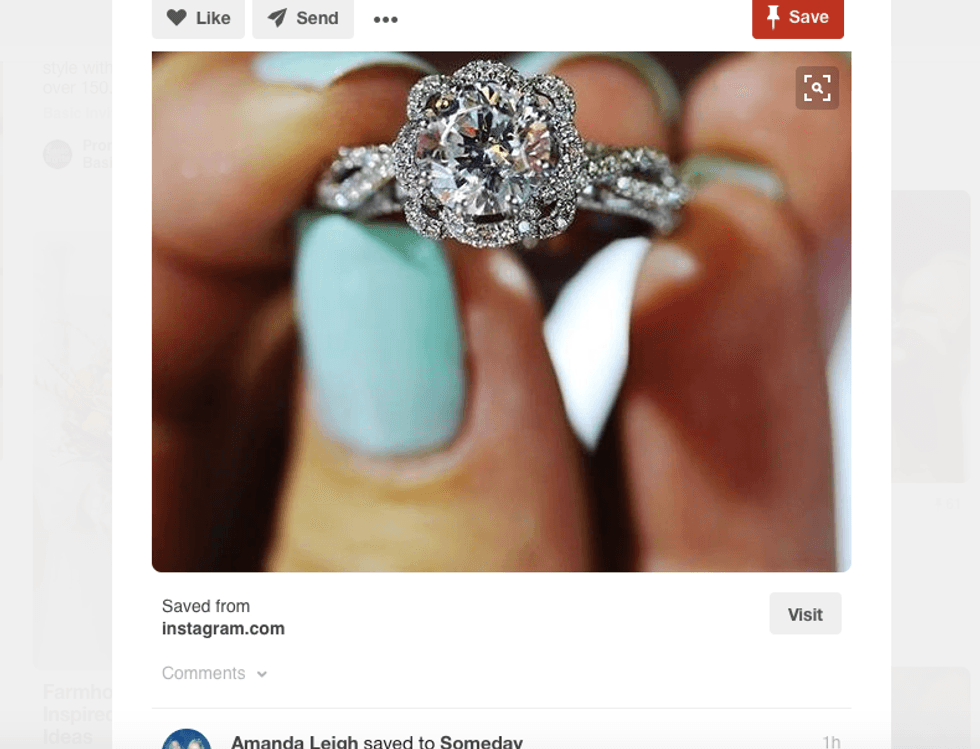Open the instagram.com source link
The image size is (980, 749).
pos(223,629)
